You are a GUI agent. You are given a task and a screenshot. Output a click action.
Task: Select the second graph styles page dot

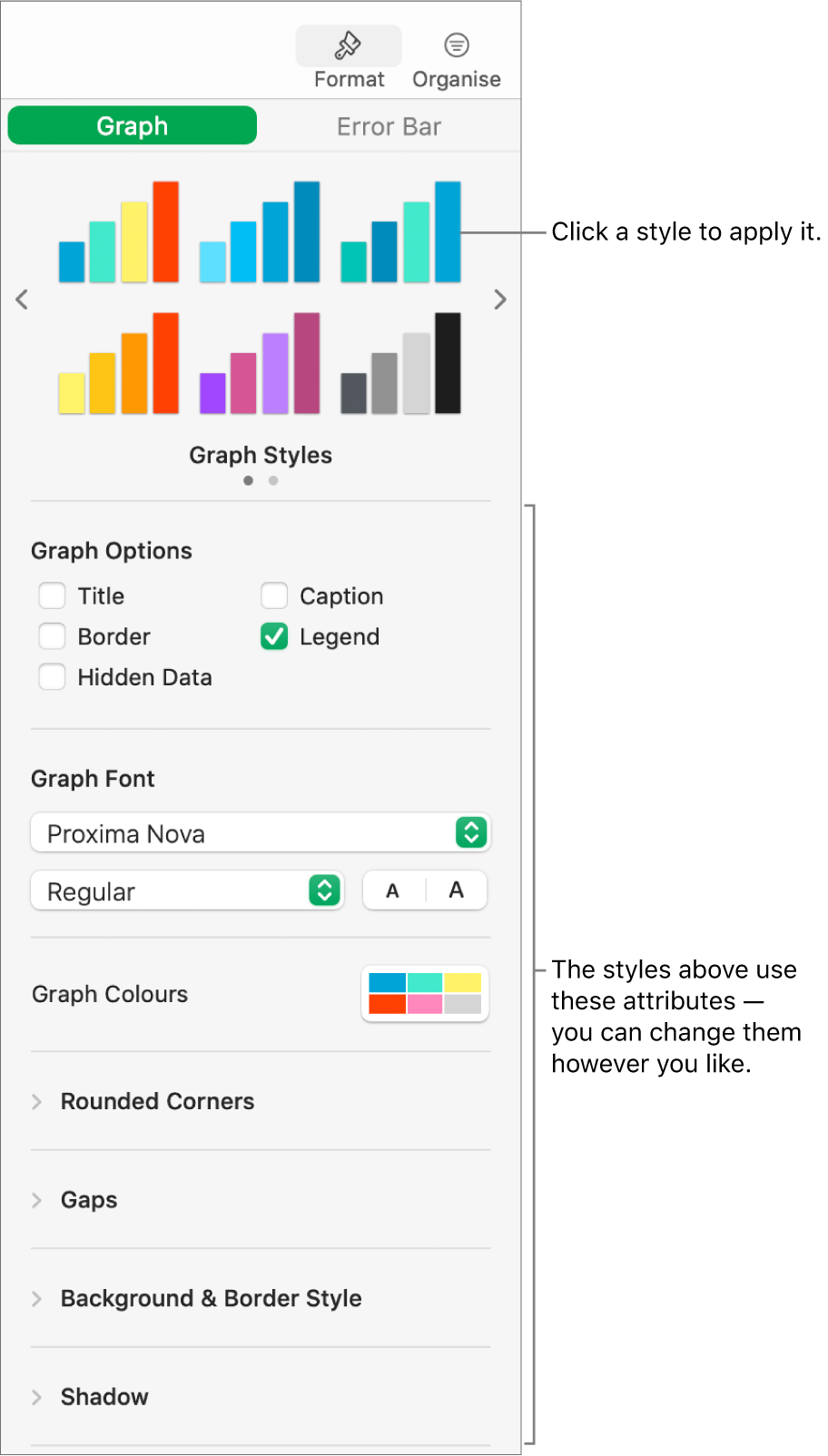point(273,480)
